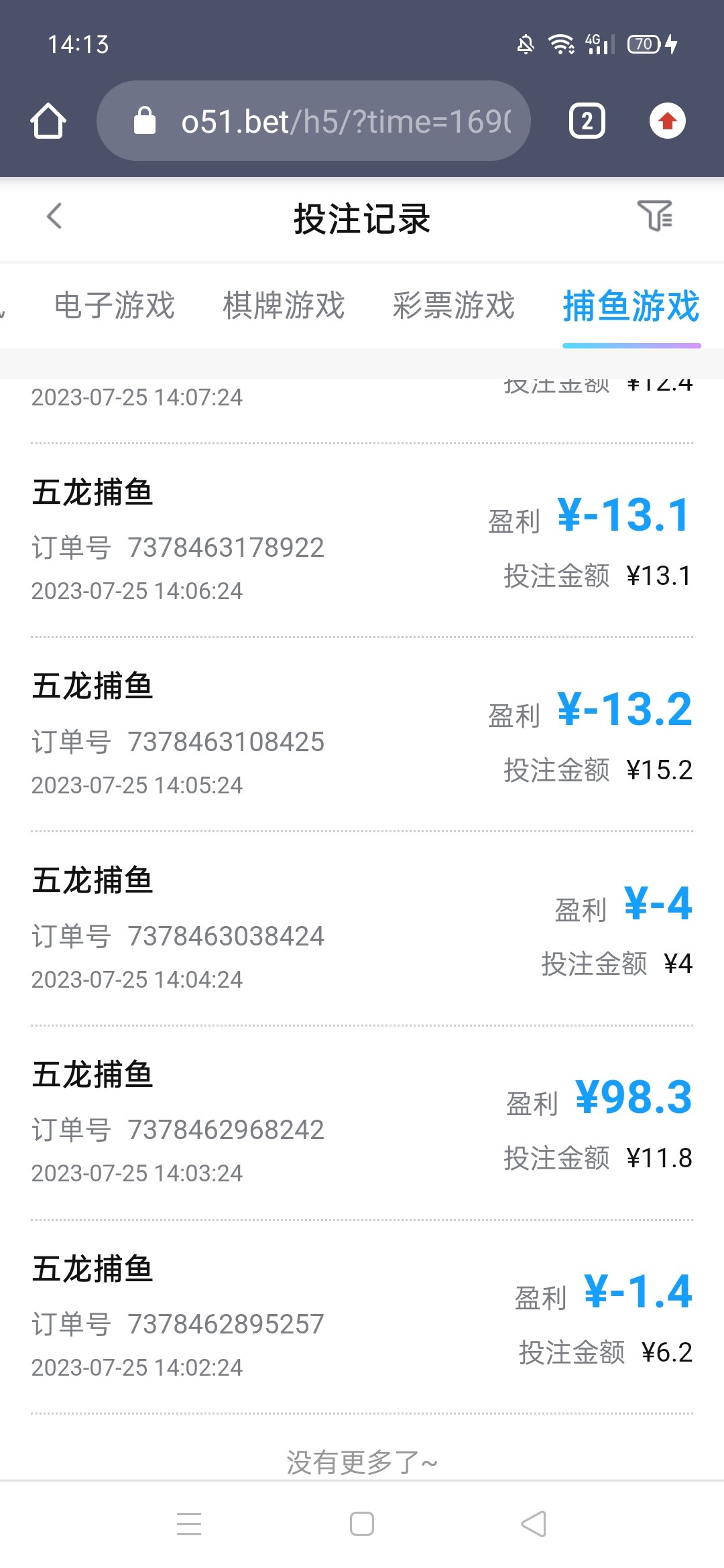
Task: Switch to the 电子游戏 tab
Action: coord(115,306)
